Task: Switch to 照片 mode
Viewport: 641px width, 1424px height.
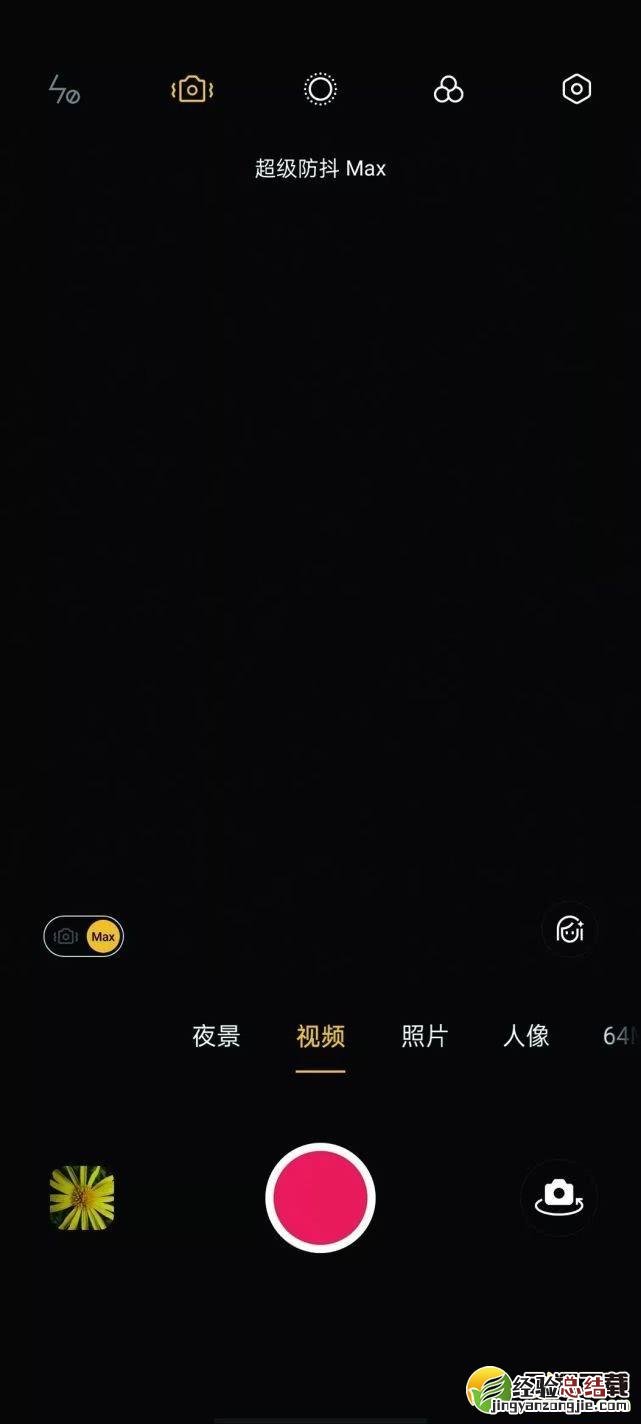Action: click(424, 1036)
